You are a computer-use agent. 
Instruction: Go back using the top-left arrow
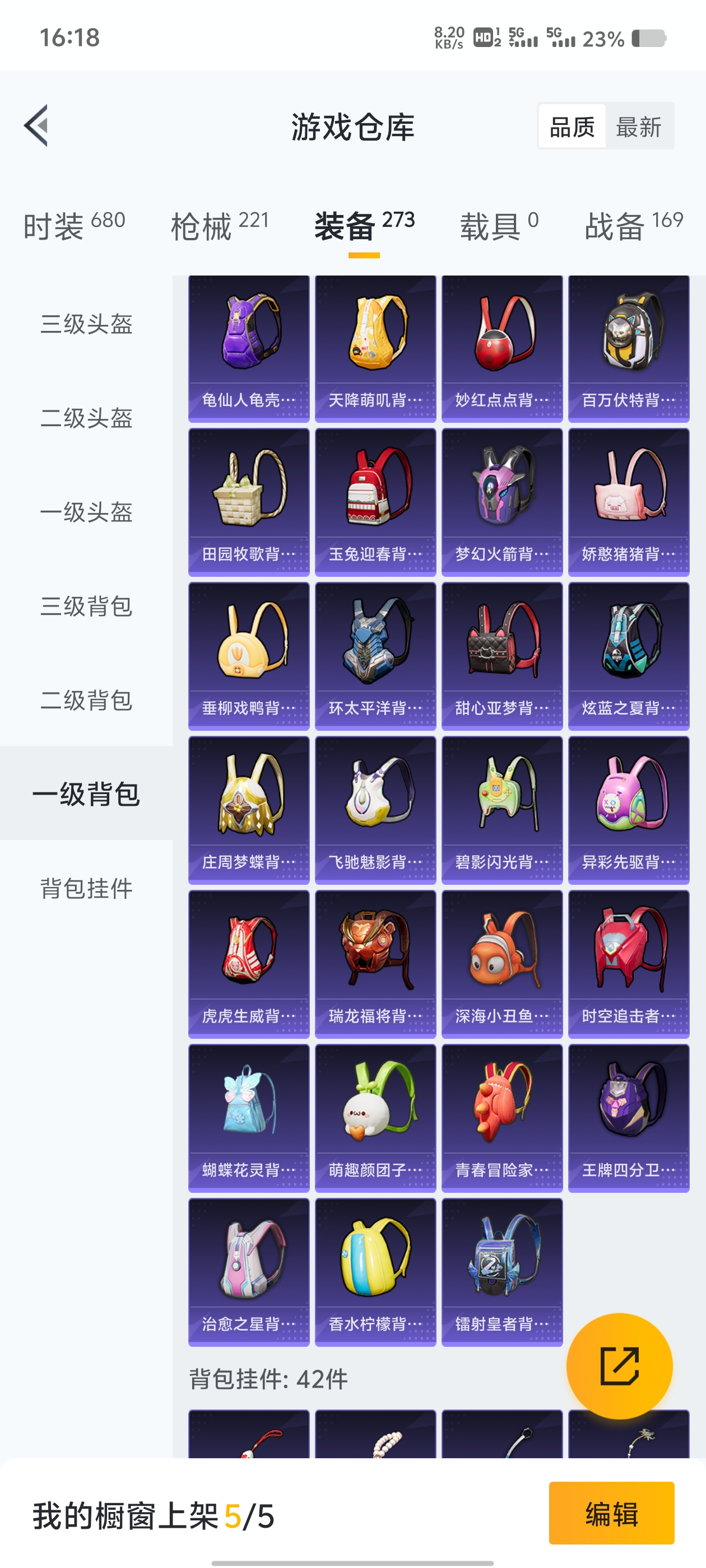coord(36,125)
